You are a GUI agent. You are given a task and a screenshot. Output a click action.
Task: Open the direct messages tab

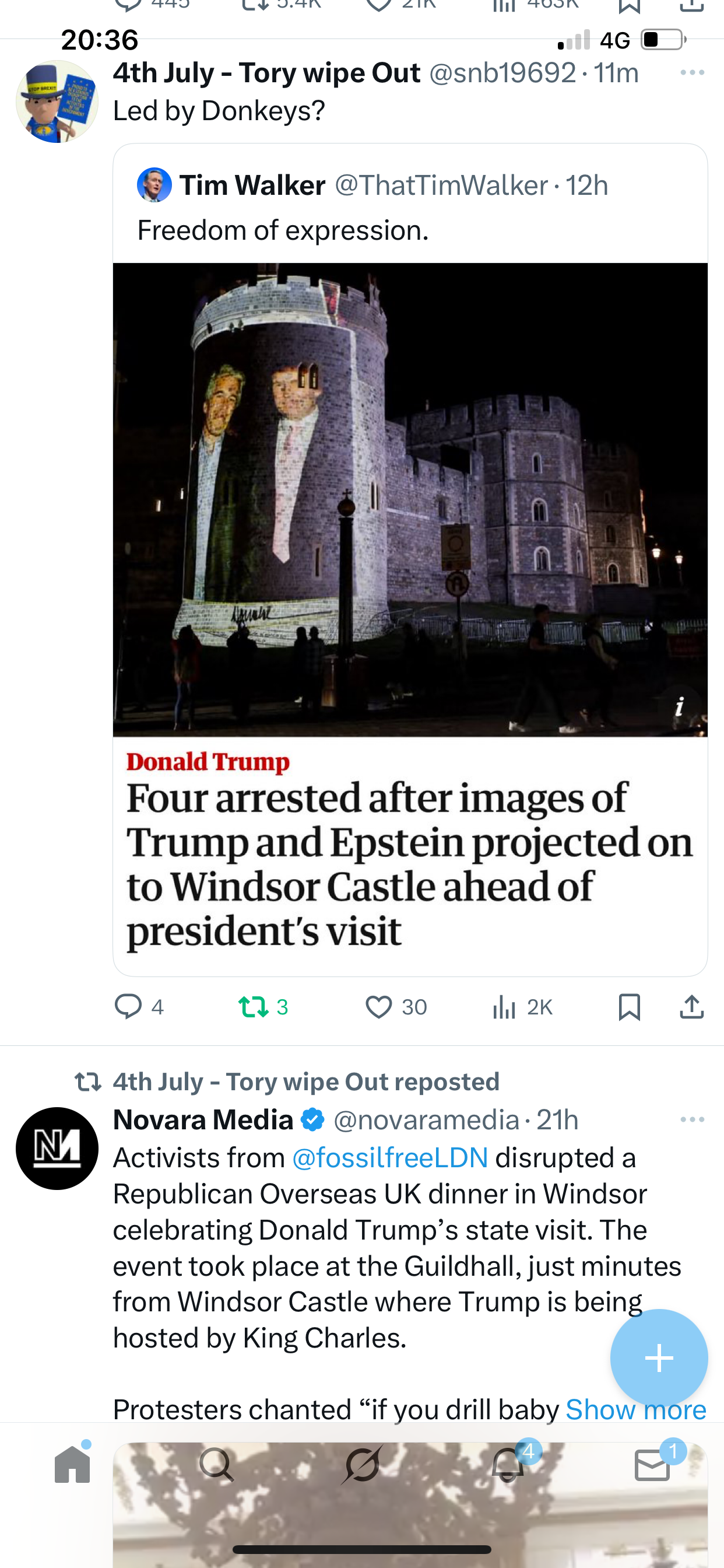[x=652, y=1465]
